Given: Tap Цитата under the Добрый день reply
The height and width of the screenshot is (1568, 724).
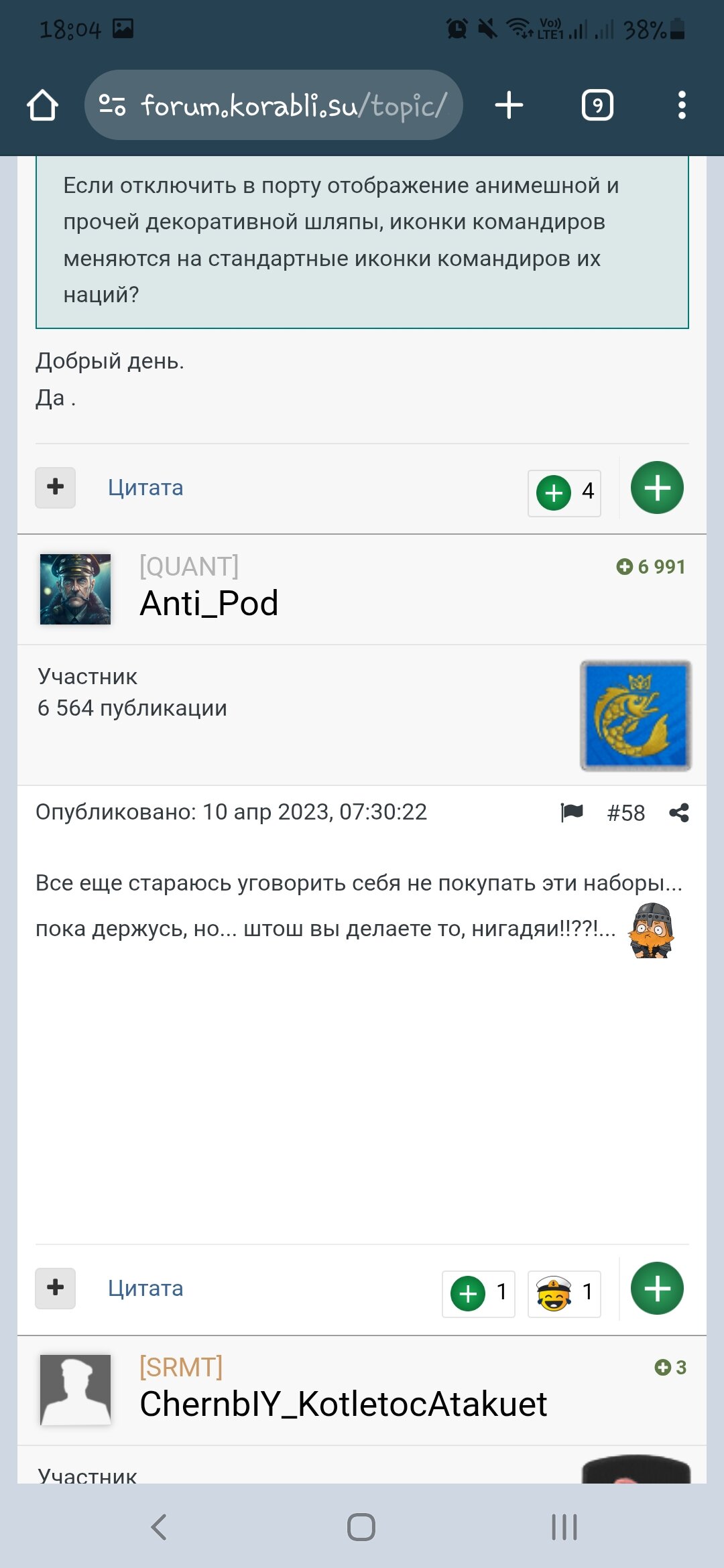Looking at the screenshot, I should (x=145, y=488).
